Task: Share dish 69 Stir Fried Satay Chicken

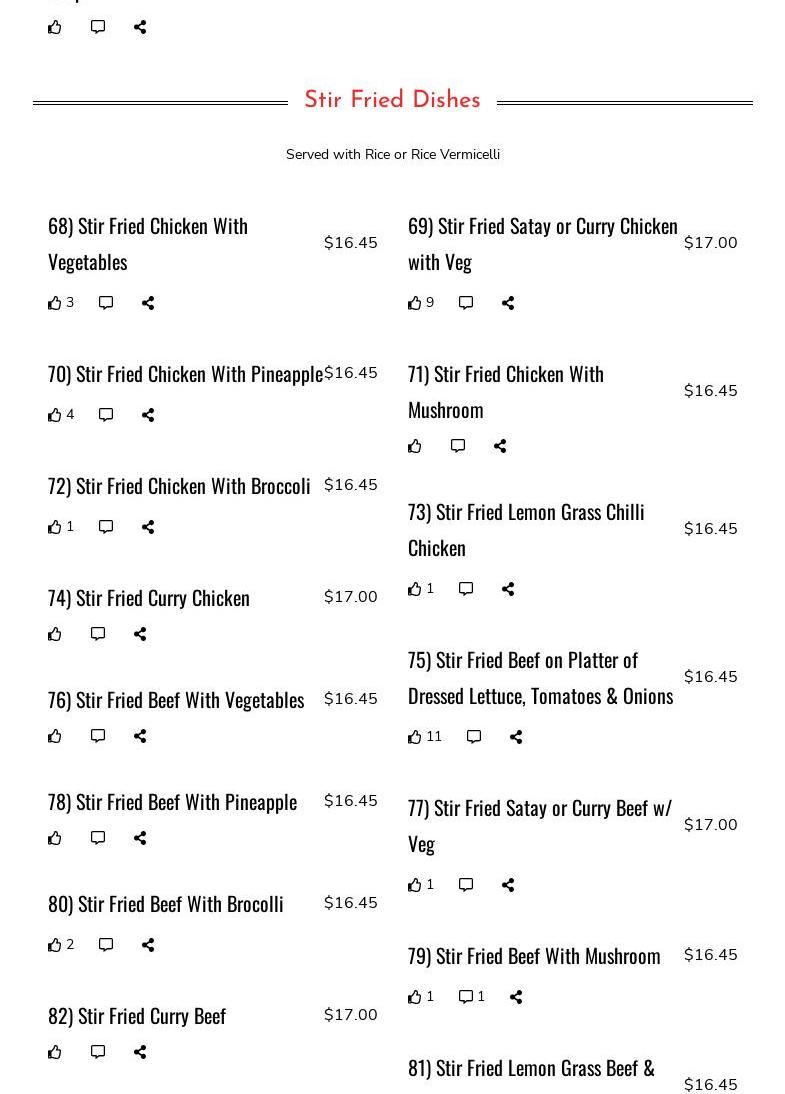Action: coord(508,303)
